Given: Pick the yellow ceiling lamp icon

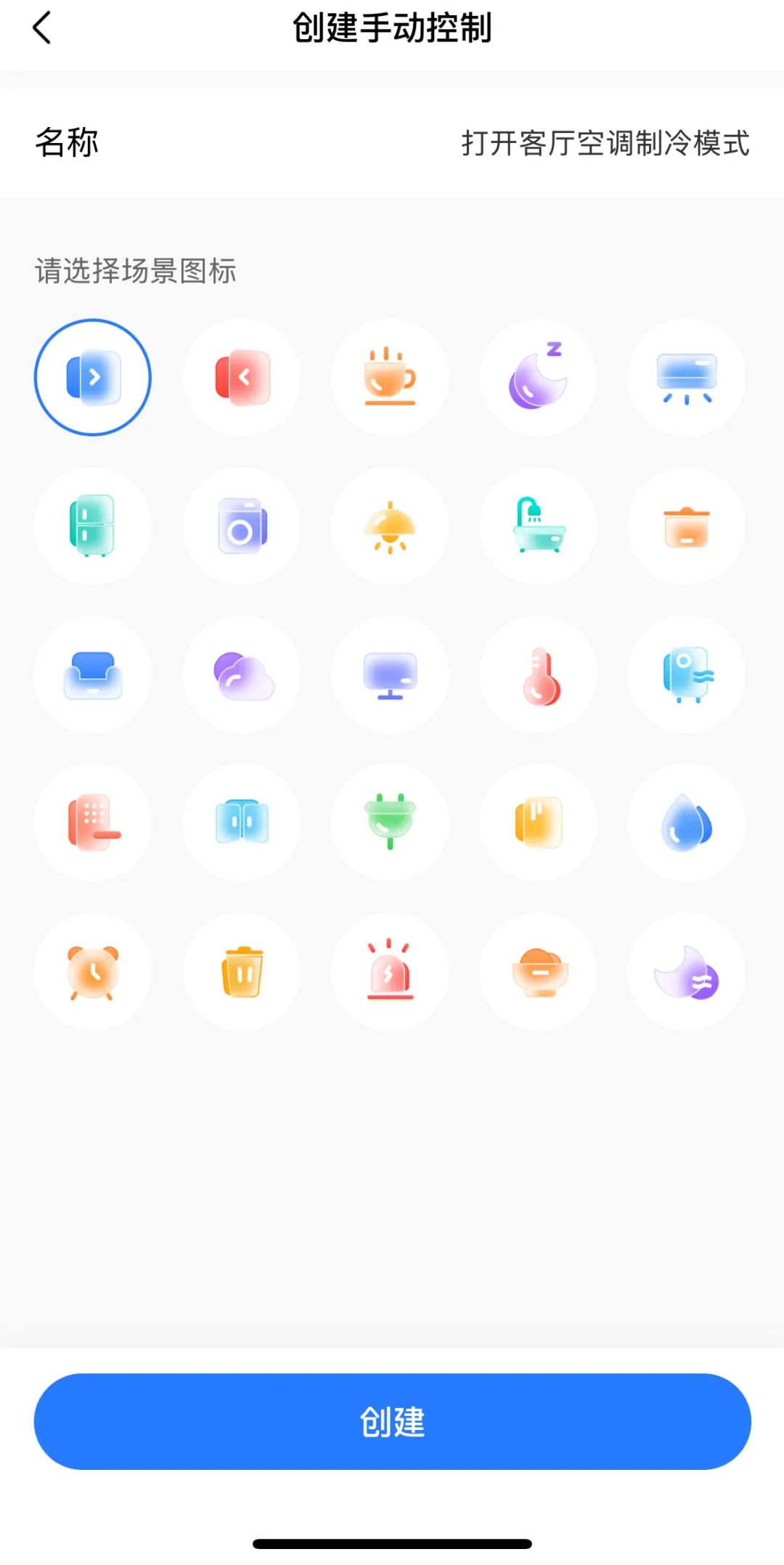Looking at the screenshot, I should 390,526.
